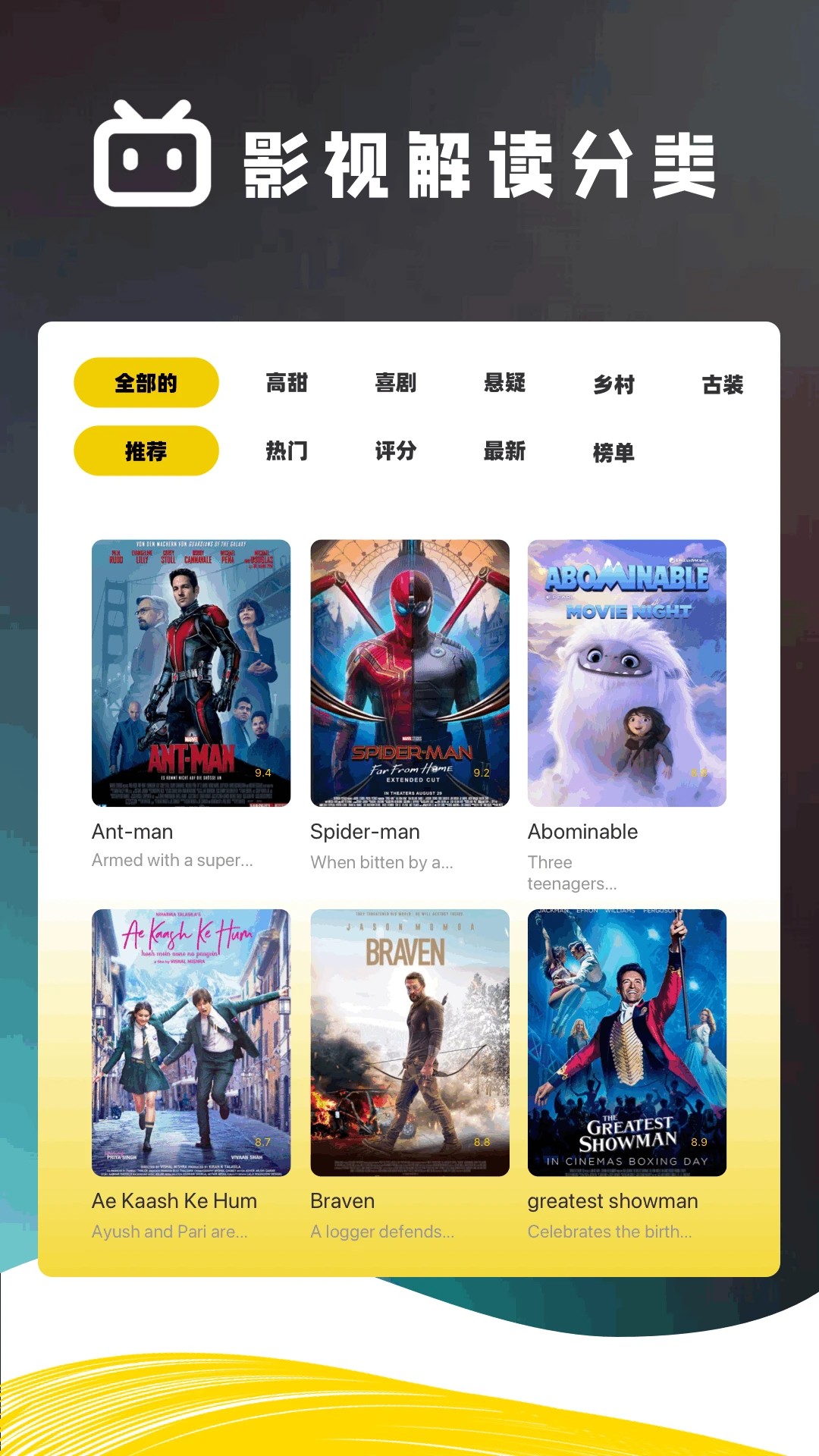
Task: Open the 古装 costume drama category
Action: click(723, 384)
